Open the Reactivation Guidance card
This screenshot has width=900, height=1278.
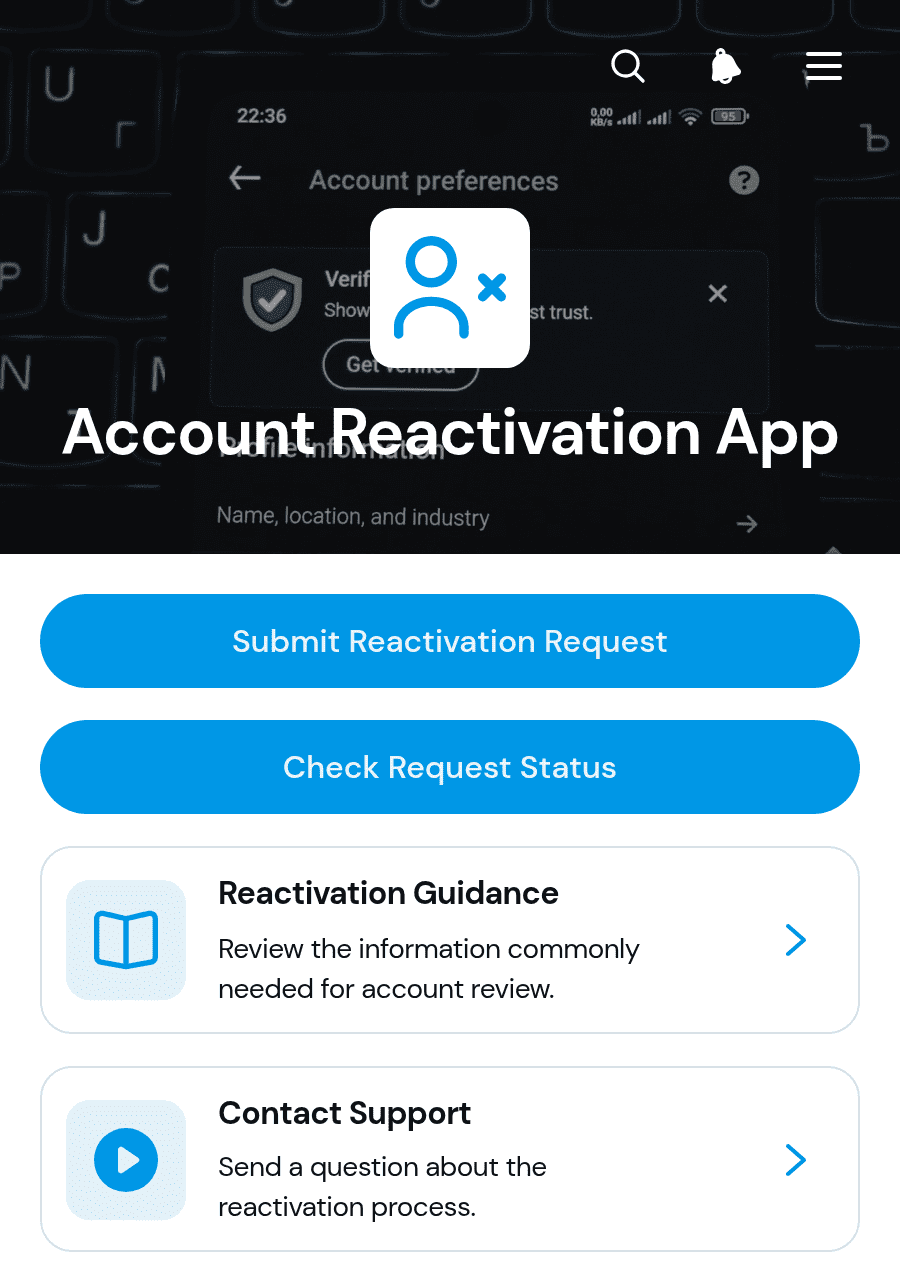tap(450, 940)
